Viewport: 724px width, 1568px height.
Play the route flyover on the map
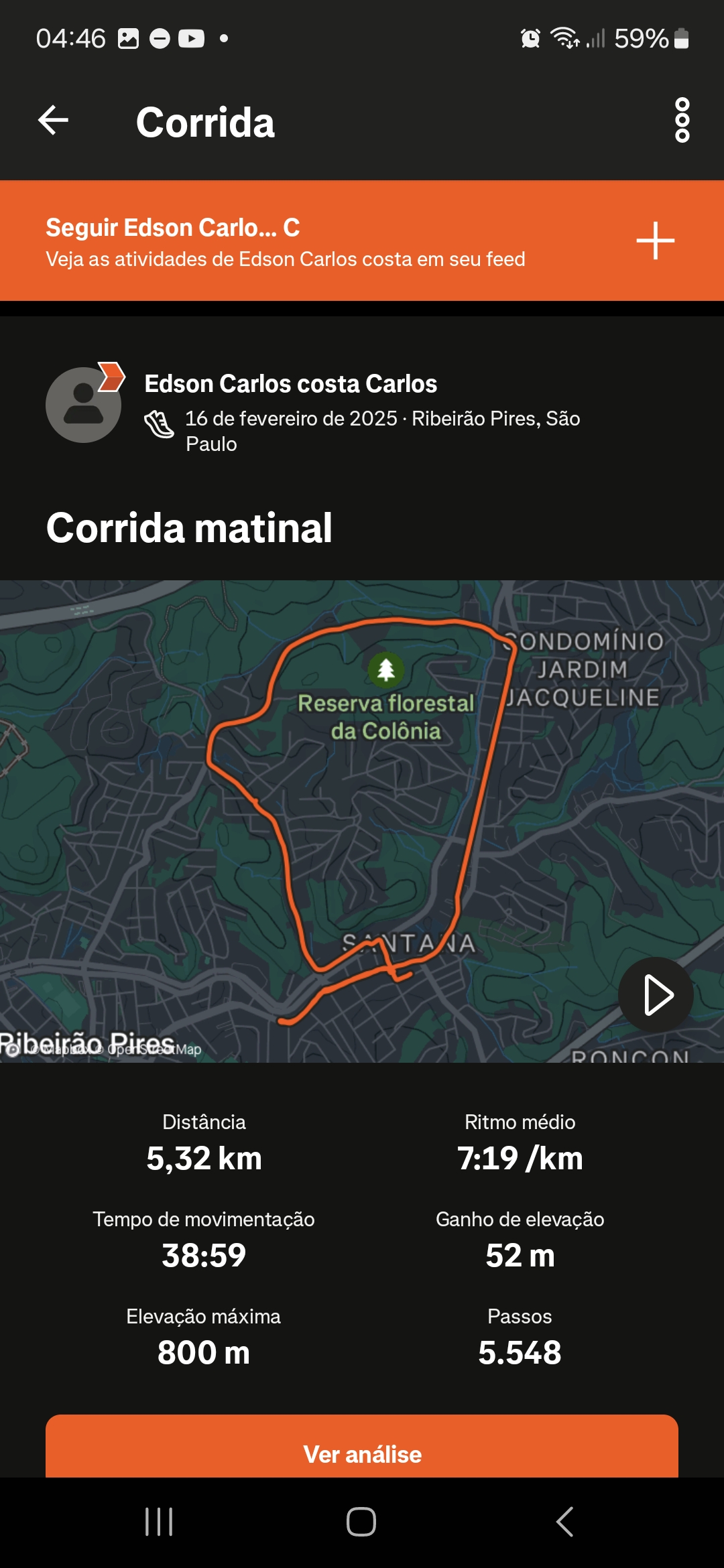coord(656,995)
